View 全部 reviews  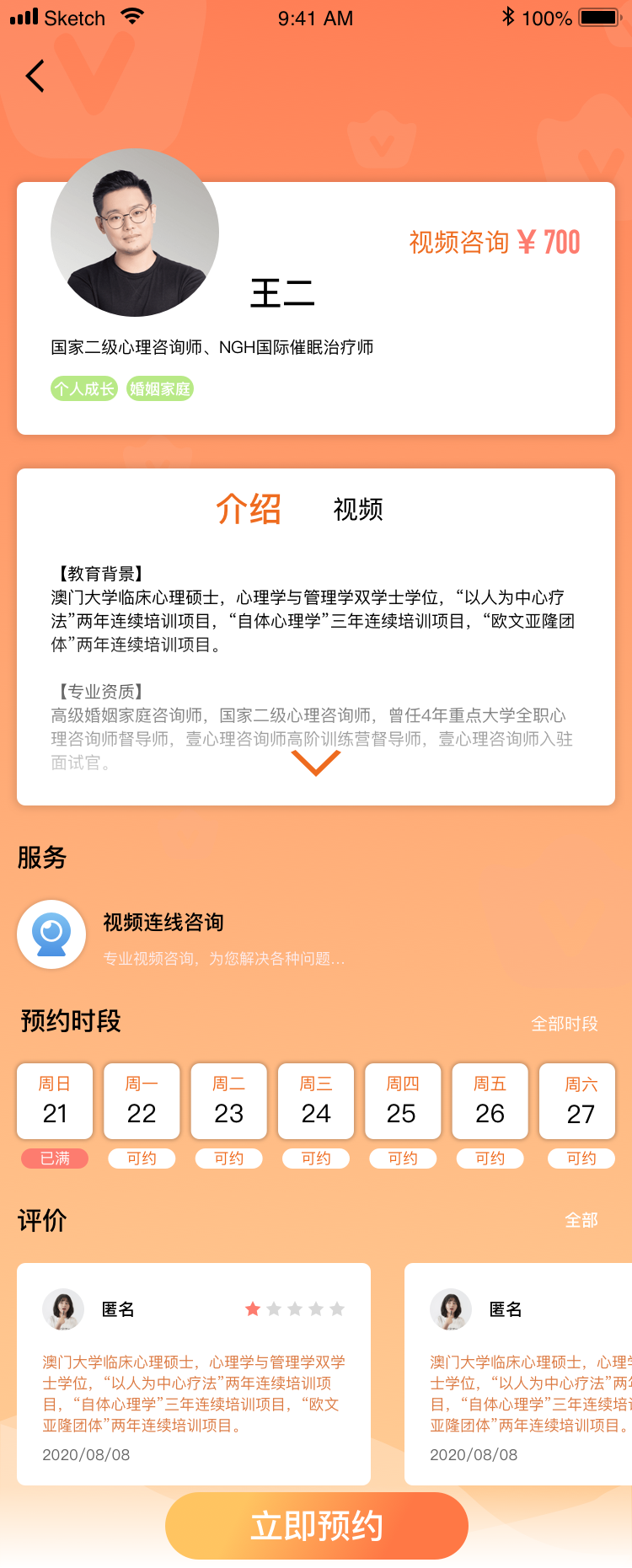tap(581, 1220)
